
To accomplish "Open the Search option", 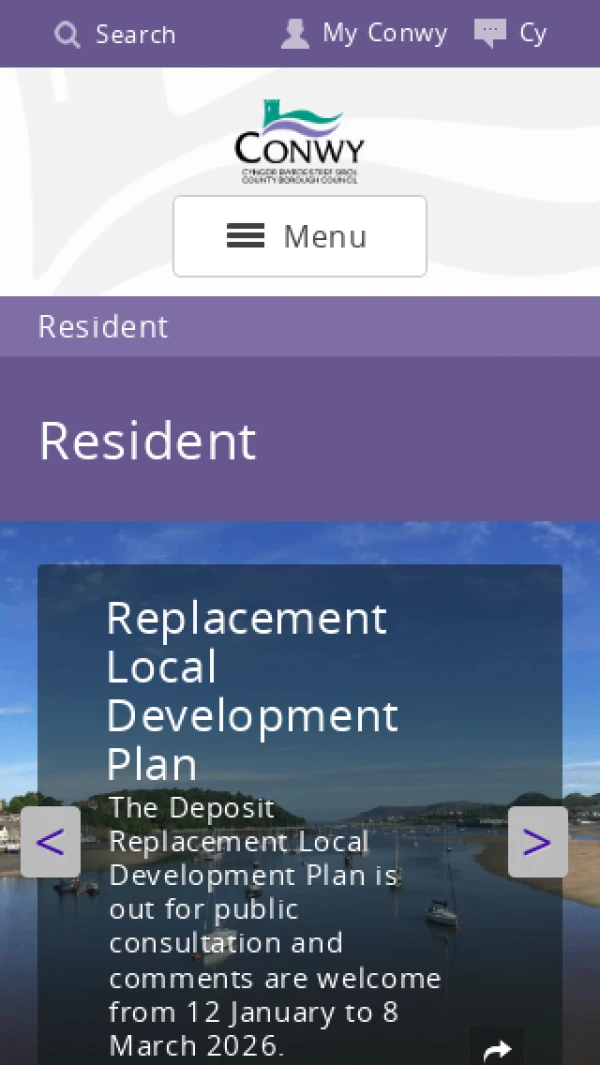I will pos(115,35).
